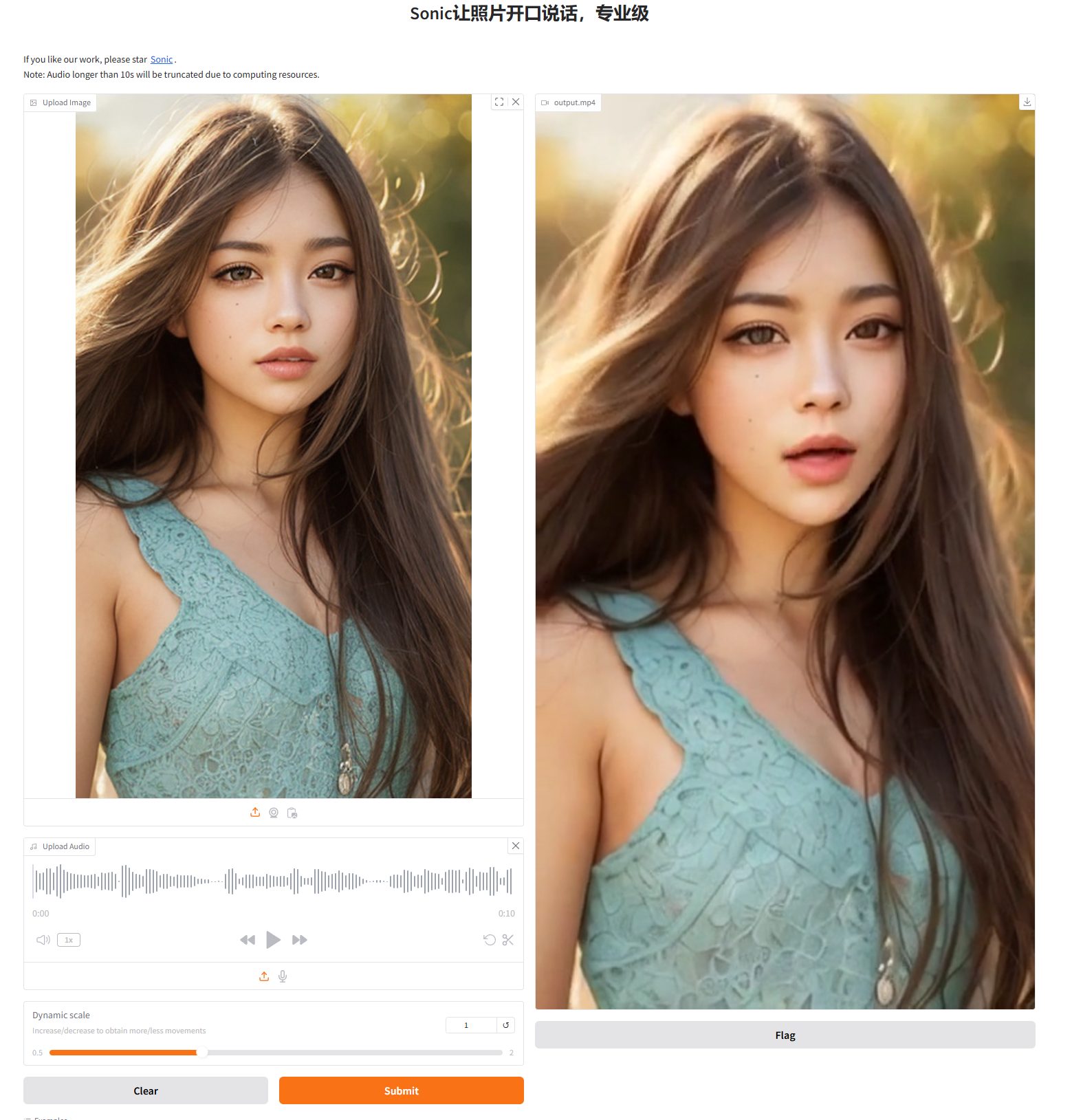The height and width of the screenshot is (1120, 1072).
Task: Set Dynamic scale slider position
Action: [x=202, y=1053]
